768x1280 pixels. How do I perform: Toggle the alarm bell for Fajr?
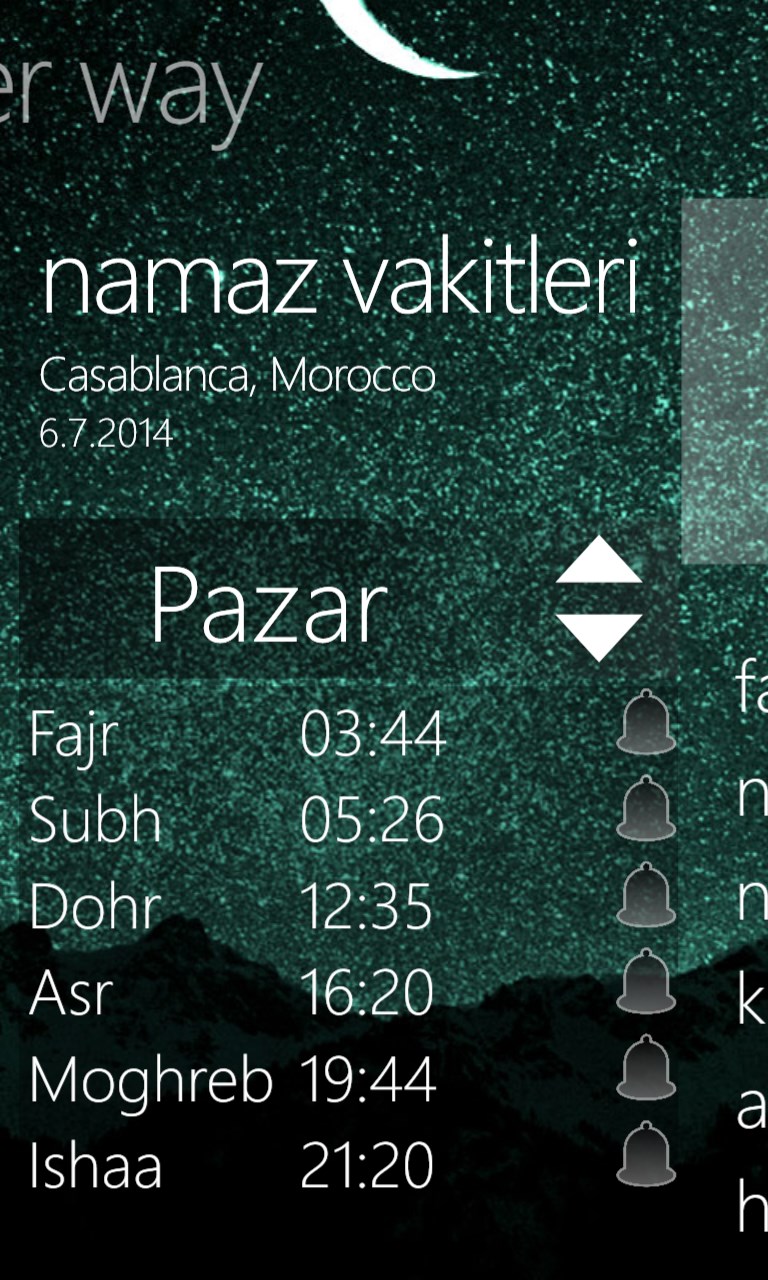coord(645,722)
